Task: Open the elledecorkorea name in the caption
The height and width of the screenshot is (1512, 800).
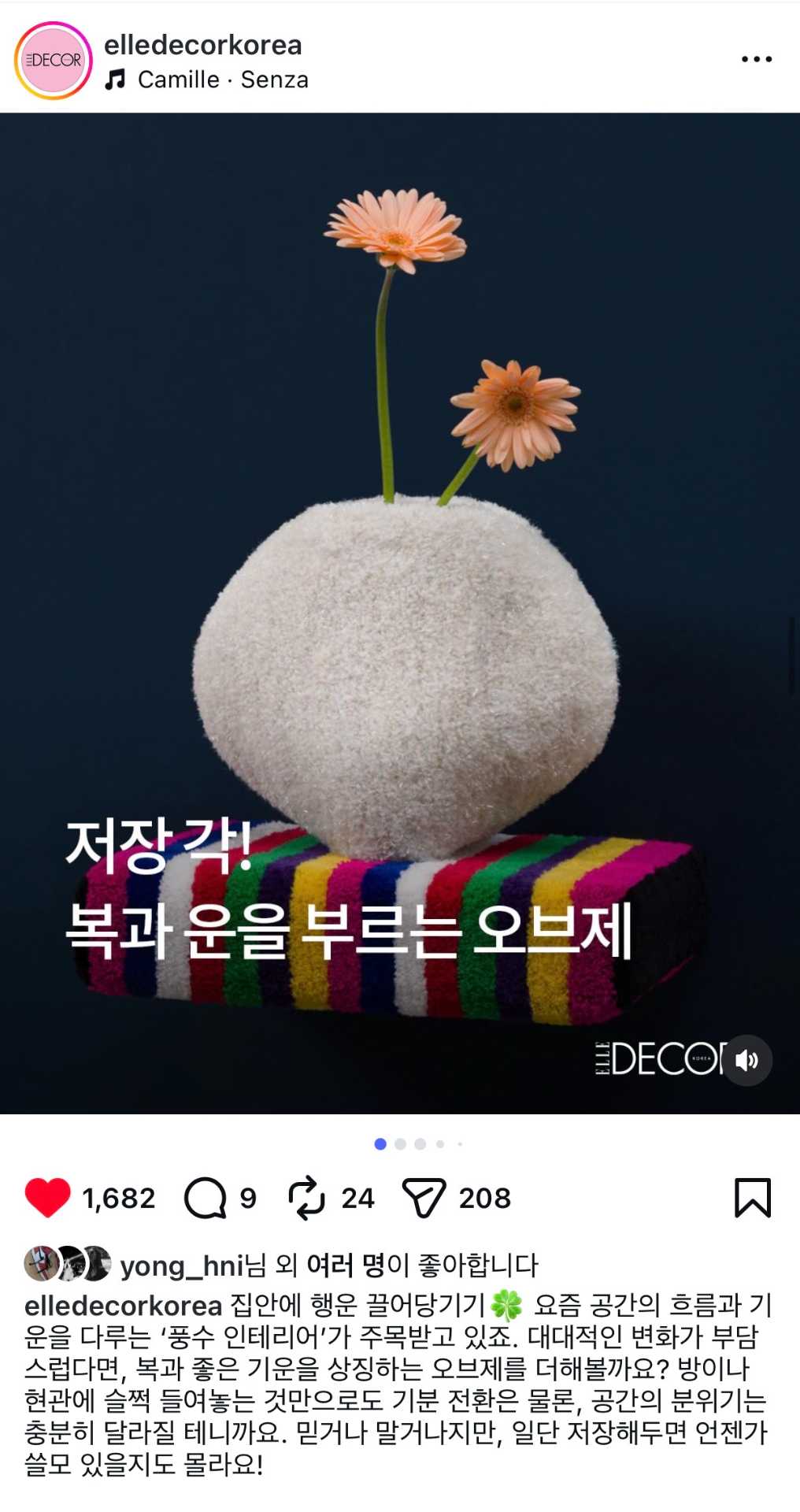Action: point(123,1306)
